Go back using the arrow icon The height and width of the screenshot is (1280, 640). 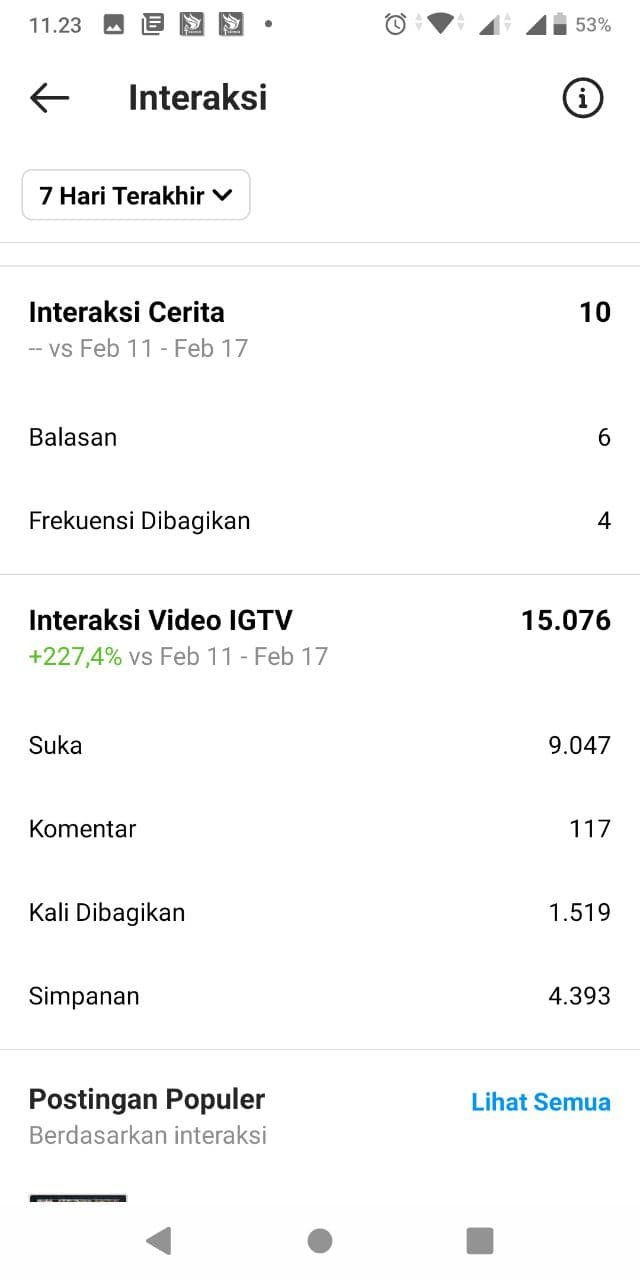click(49, 97)
